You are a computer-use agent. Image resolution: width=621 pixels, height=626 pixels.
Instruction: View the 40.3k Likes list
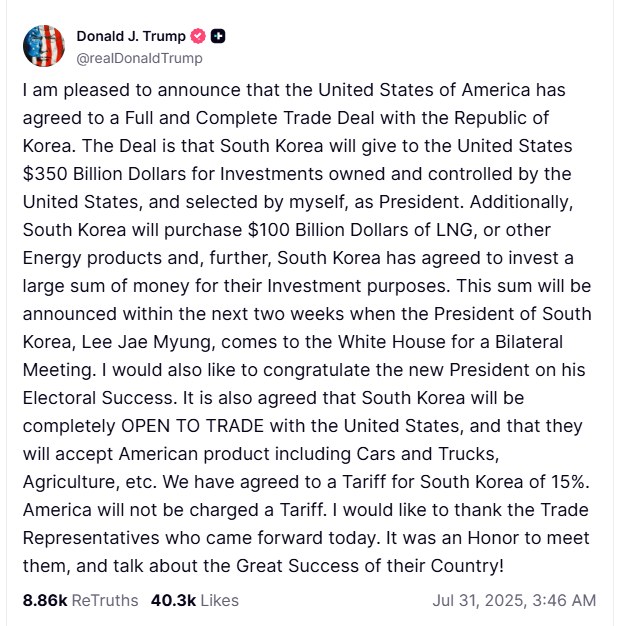click(195, 600)
